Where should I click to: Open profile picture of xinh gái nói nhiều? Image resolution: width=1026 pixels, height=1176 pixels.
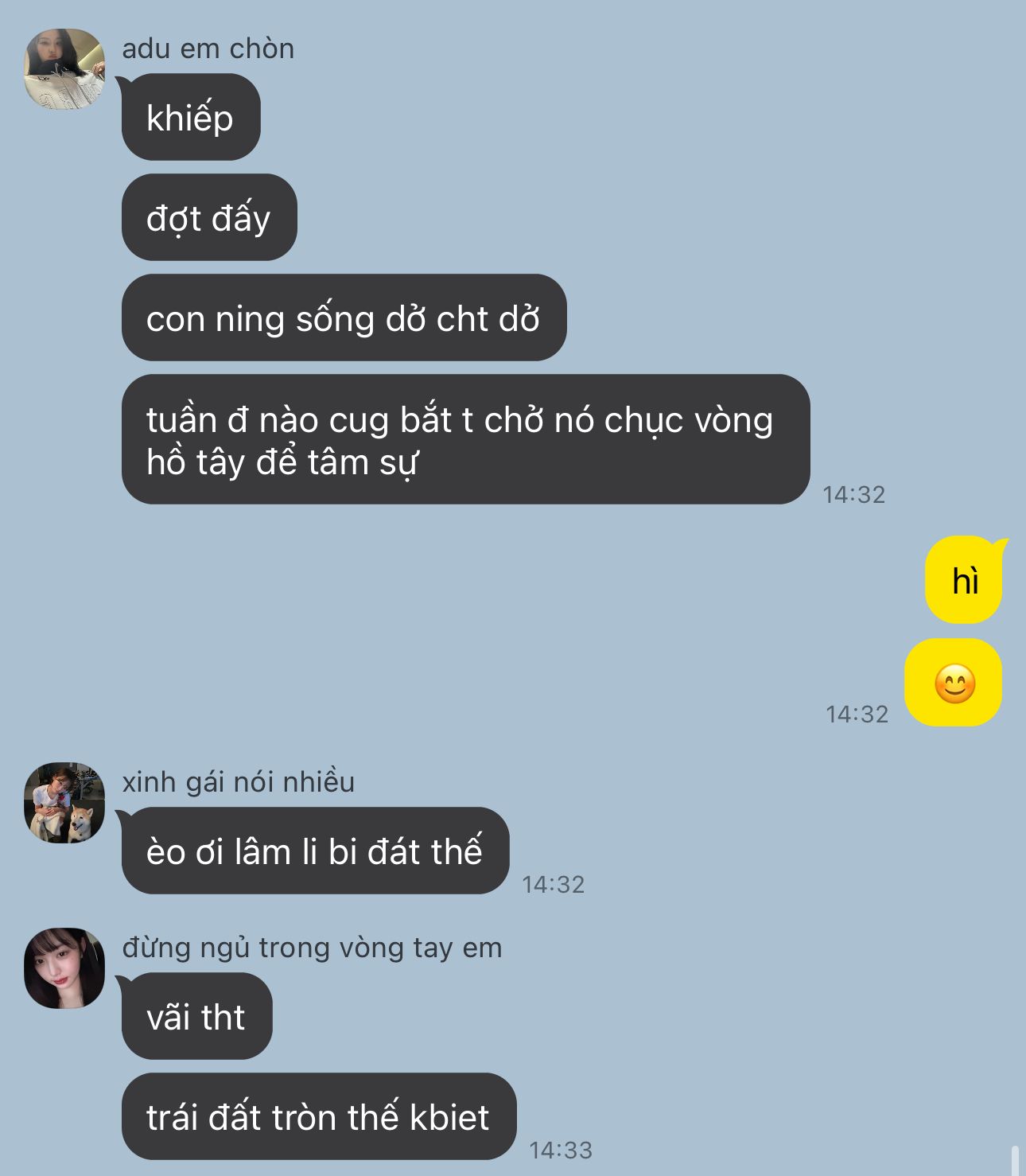point(64,802)
